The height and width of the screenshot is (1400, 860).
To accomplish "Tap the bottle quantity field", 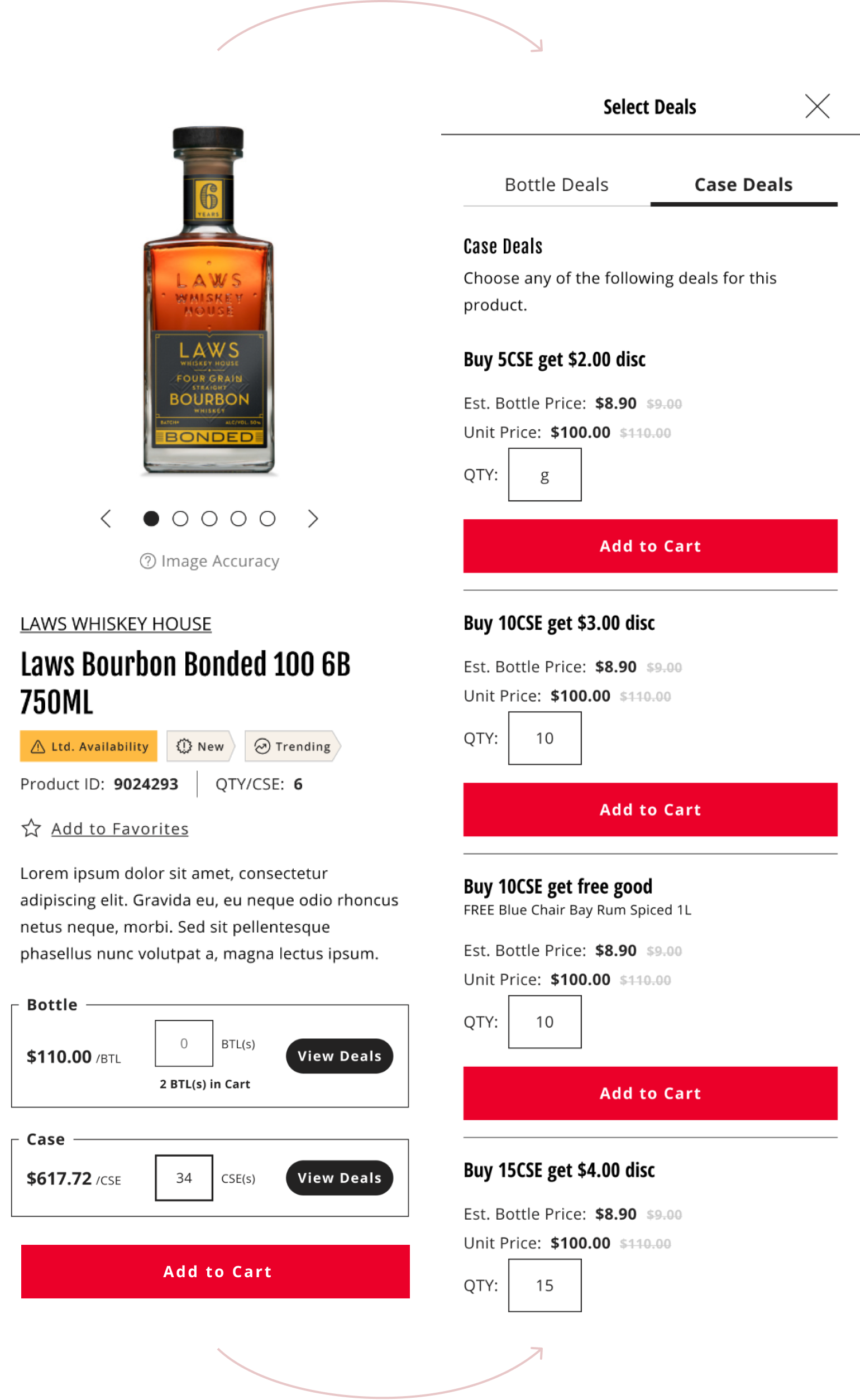I will [x=184, y=1044].
